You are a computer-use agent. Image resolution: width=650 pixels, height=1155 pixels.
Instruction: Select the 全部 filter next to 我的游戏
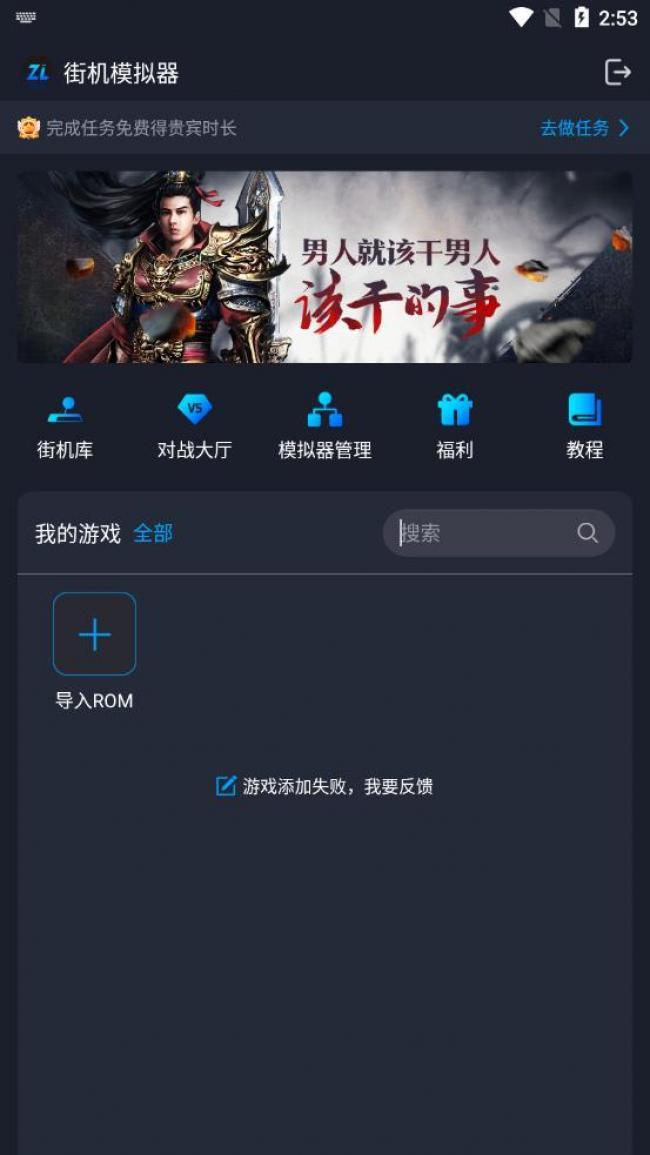pyautogui.click(x=153, y=534)
